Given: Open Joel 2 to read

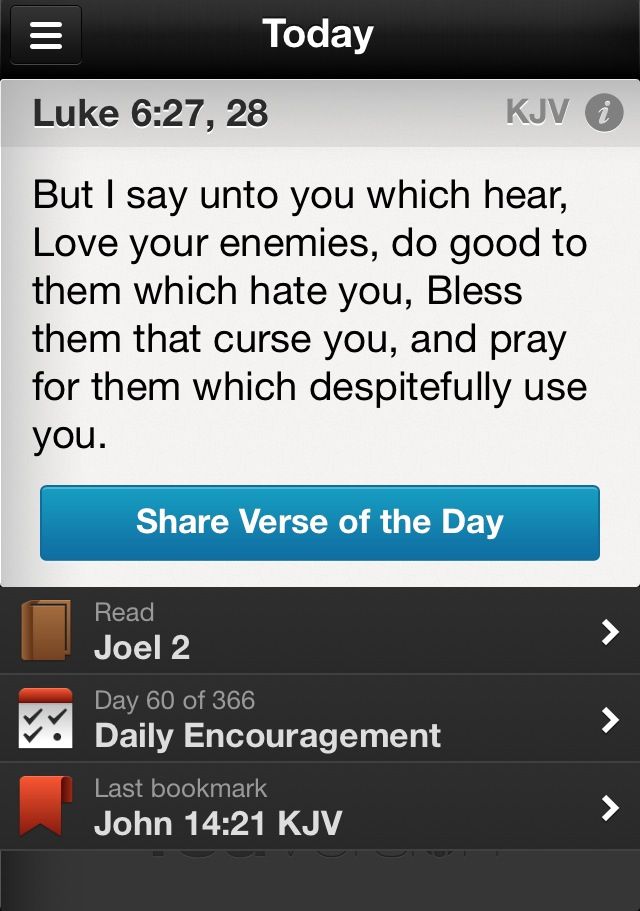Looking at the screenshot, I should coord(320,631).
